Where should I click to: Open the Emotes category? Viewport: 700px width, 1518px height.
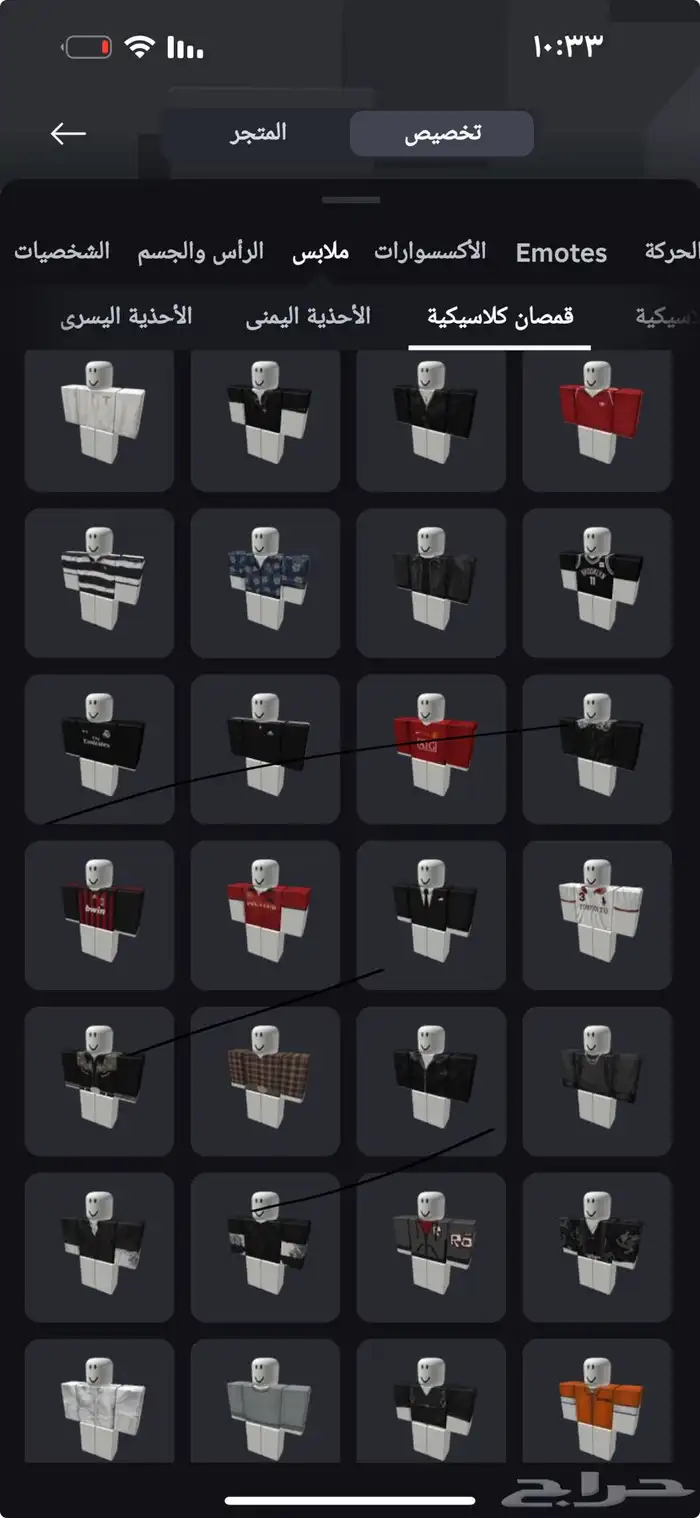pyautogui.click(x=561, y=253)
